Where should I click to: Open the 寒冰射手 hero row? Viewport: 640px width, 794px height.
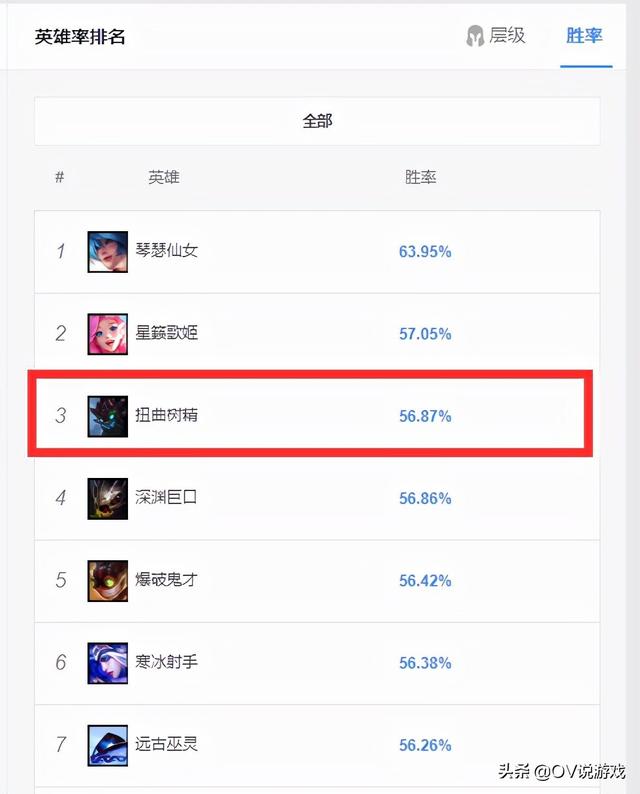point(317,662)
